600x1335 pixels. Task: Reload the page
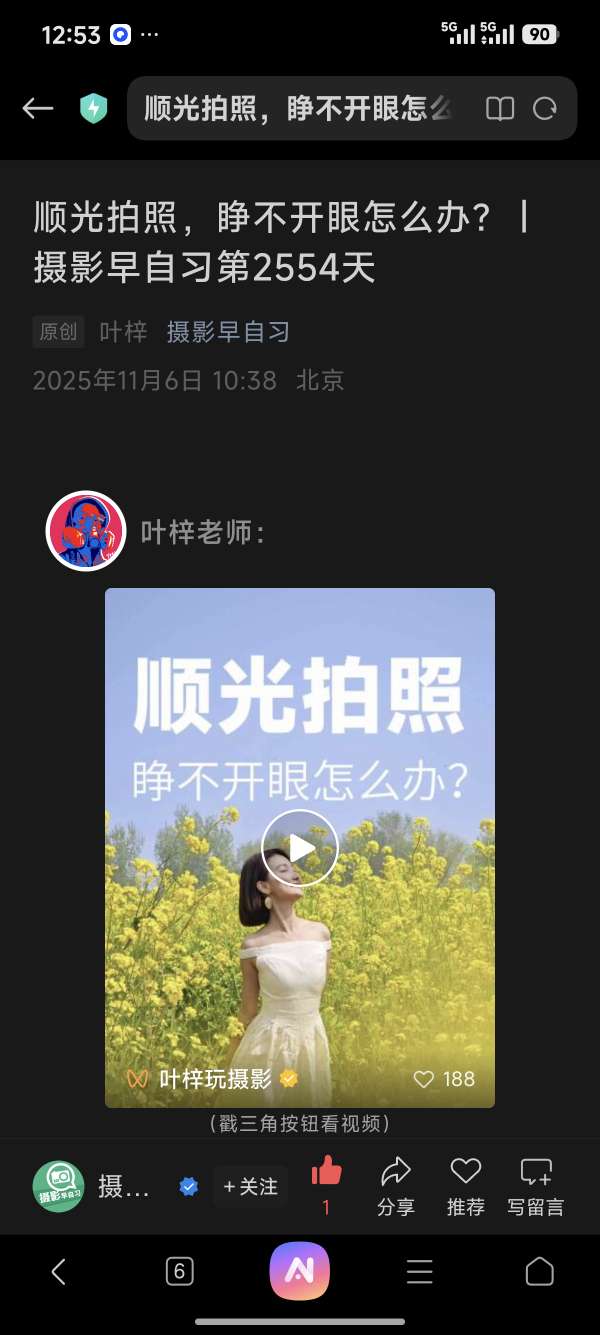pyautogui.click(x=545, y=109)
